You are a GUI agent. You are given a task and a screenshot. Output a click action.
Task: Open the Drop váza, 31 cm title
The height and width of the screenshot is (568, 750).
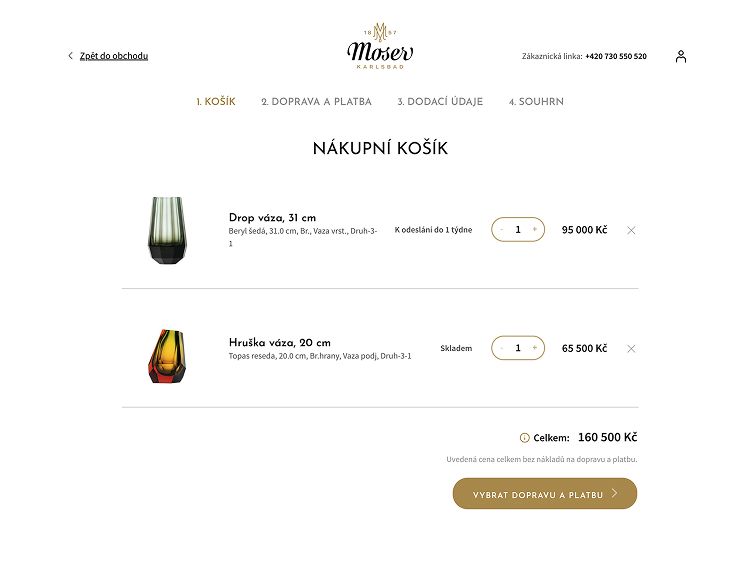tap(272, 217)
